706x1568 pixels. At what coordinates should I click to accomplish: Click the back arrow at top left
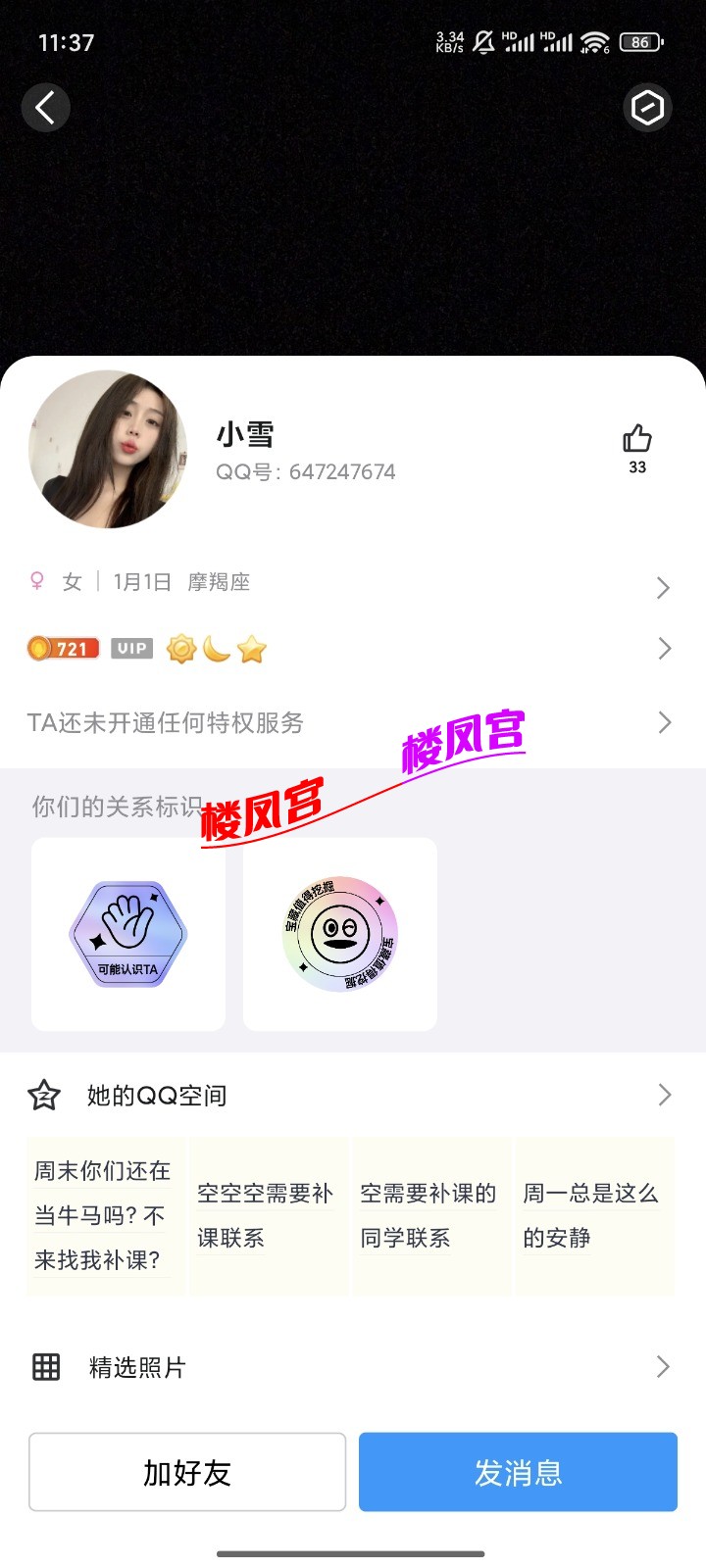tap(45, 108)
